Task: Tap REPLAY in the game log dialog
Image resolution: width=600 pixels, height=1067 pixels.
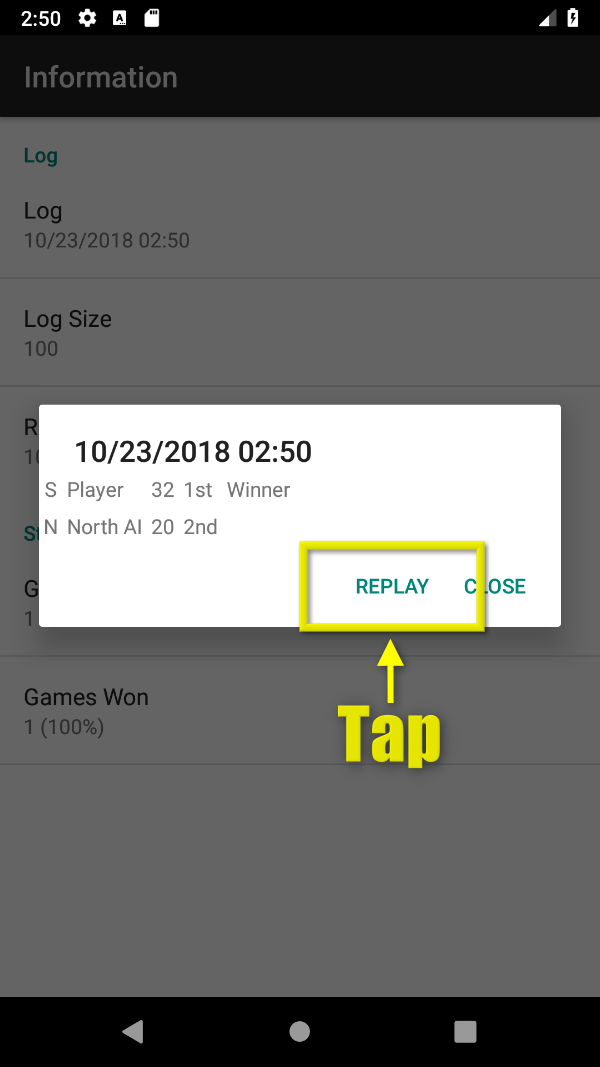Action: click(x=392, y=587)
